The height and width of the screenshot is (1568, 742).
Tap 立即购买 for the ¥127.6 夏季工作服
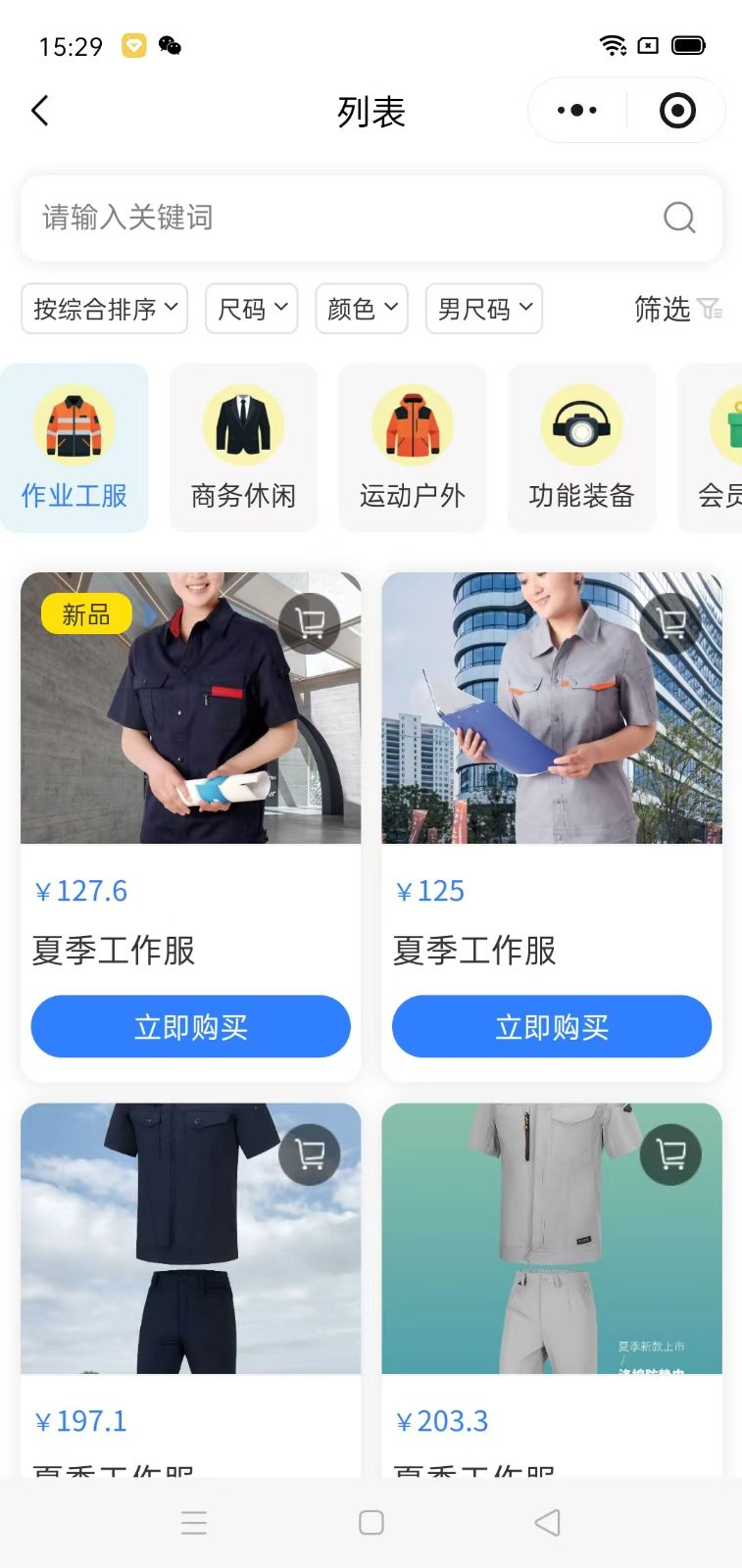point(191,1026)
